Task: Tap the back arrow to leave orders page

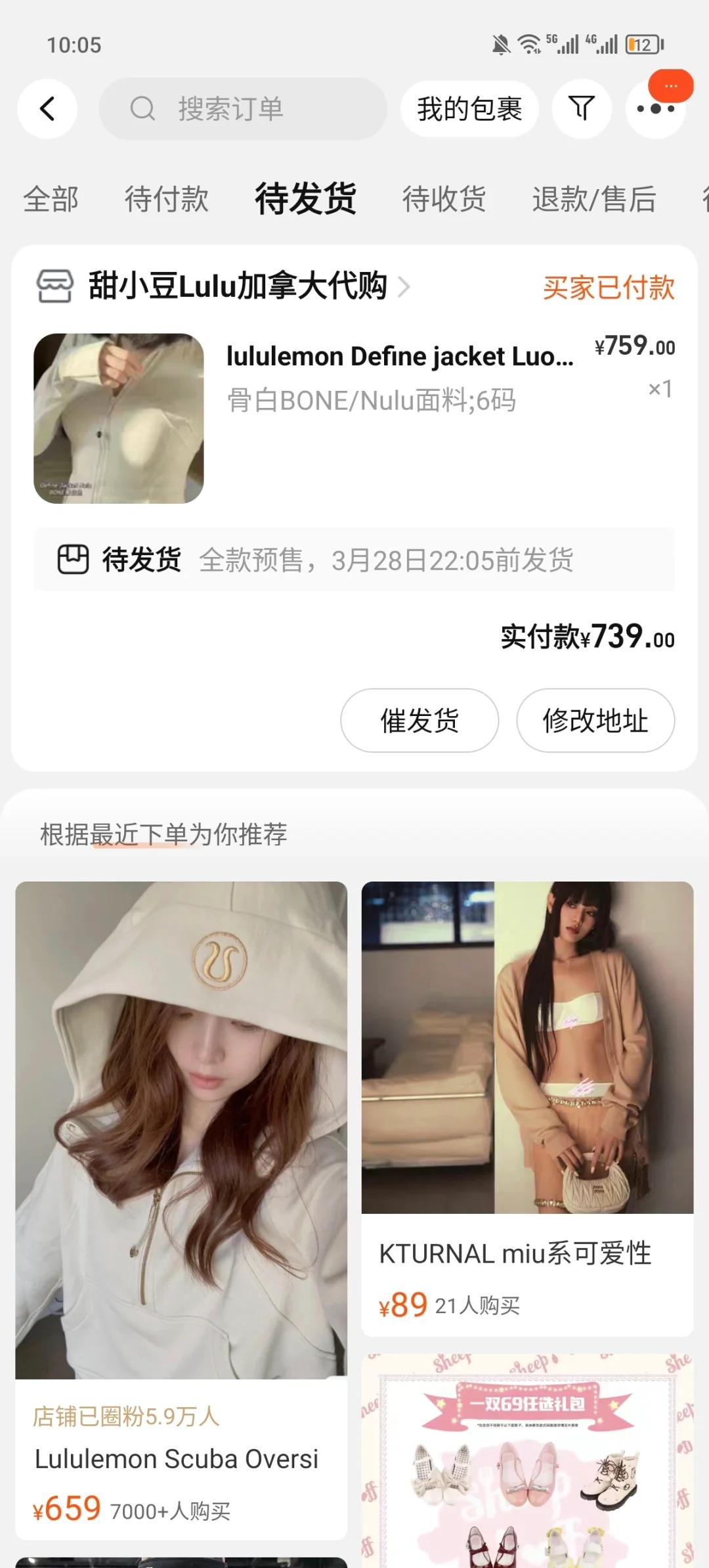Action: (47, 108)
